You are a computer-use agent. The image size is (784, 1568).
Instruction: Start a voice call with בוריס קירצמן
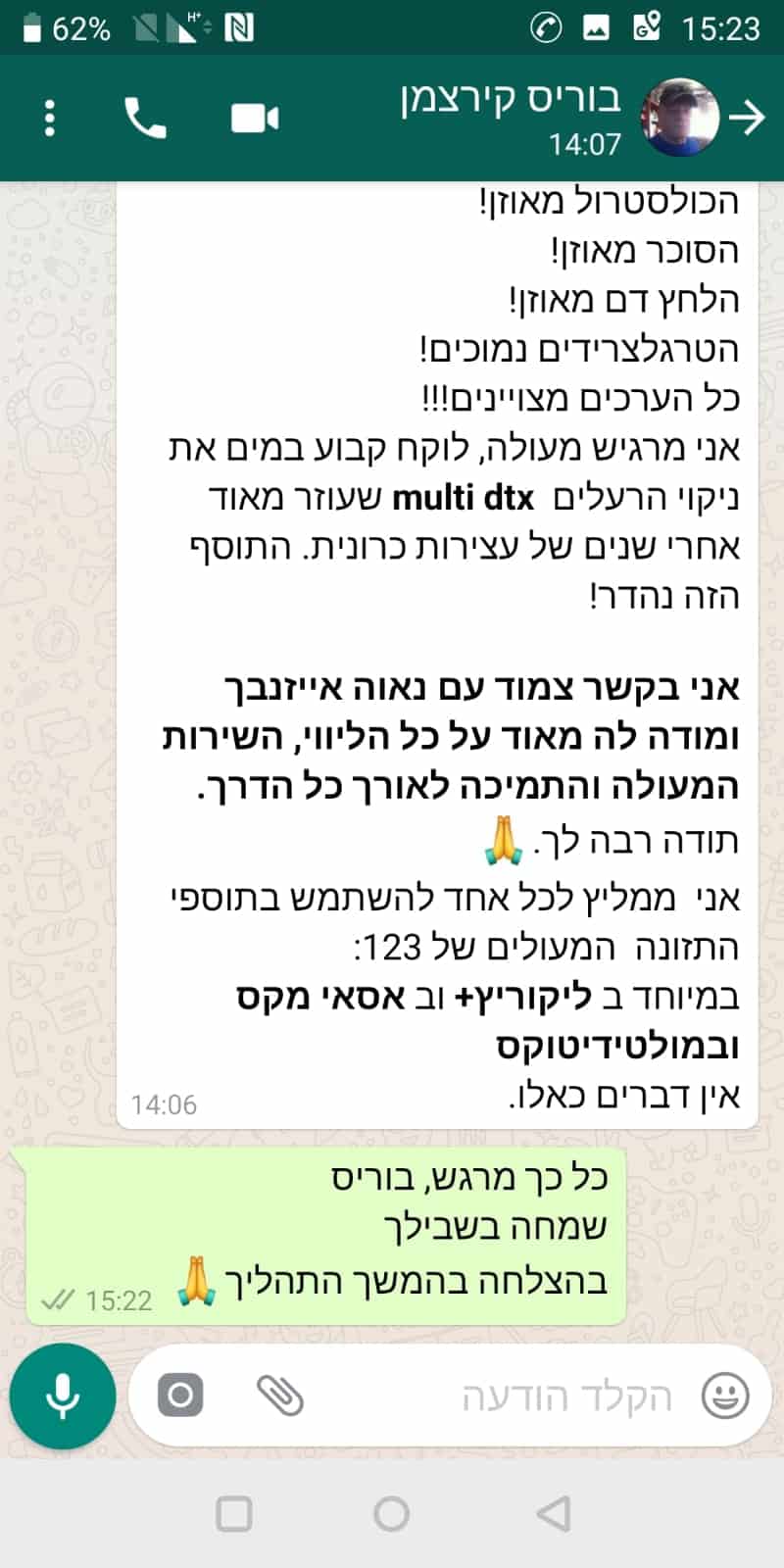point(145,119)
